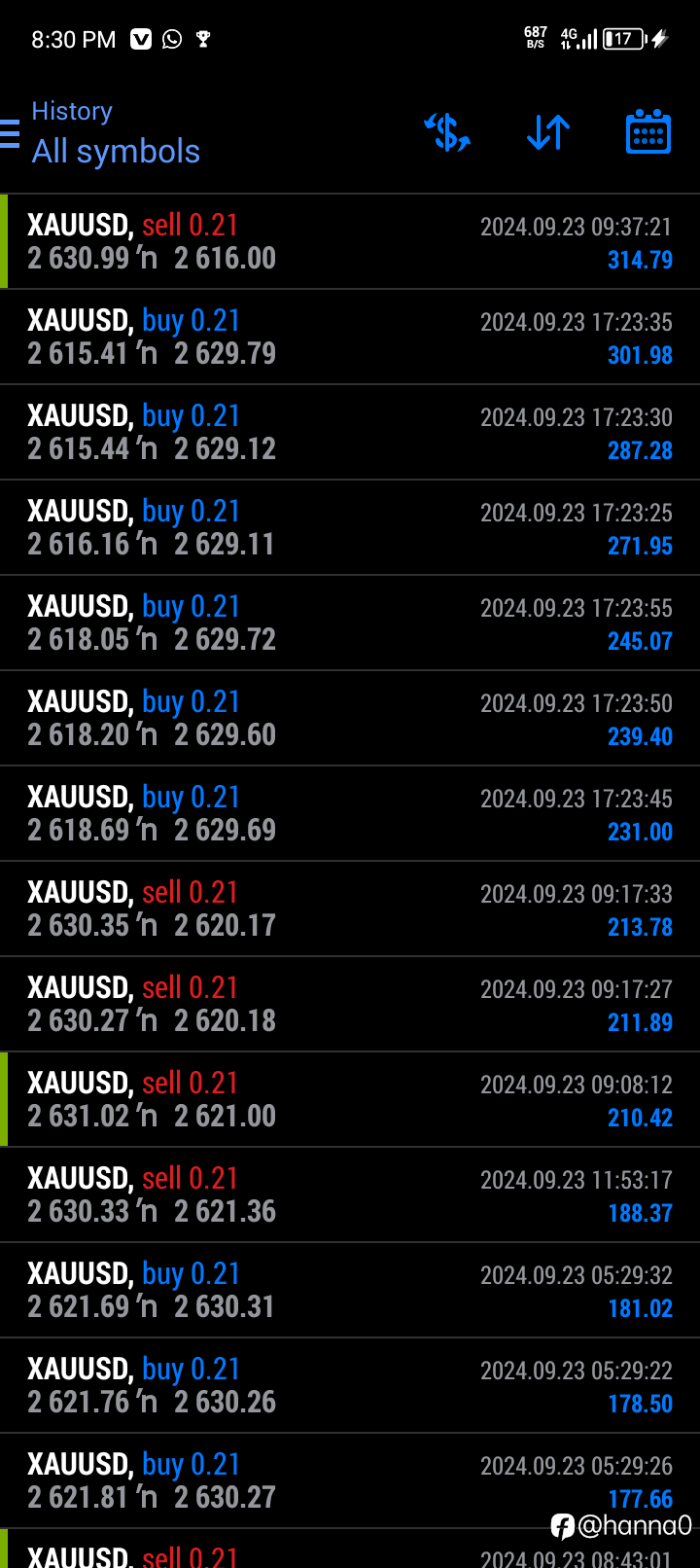Open the hamburger drawer menu

10,133
